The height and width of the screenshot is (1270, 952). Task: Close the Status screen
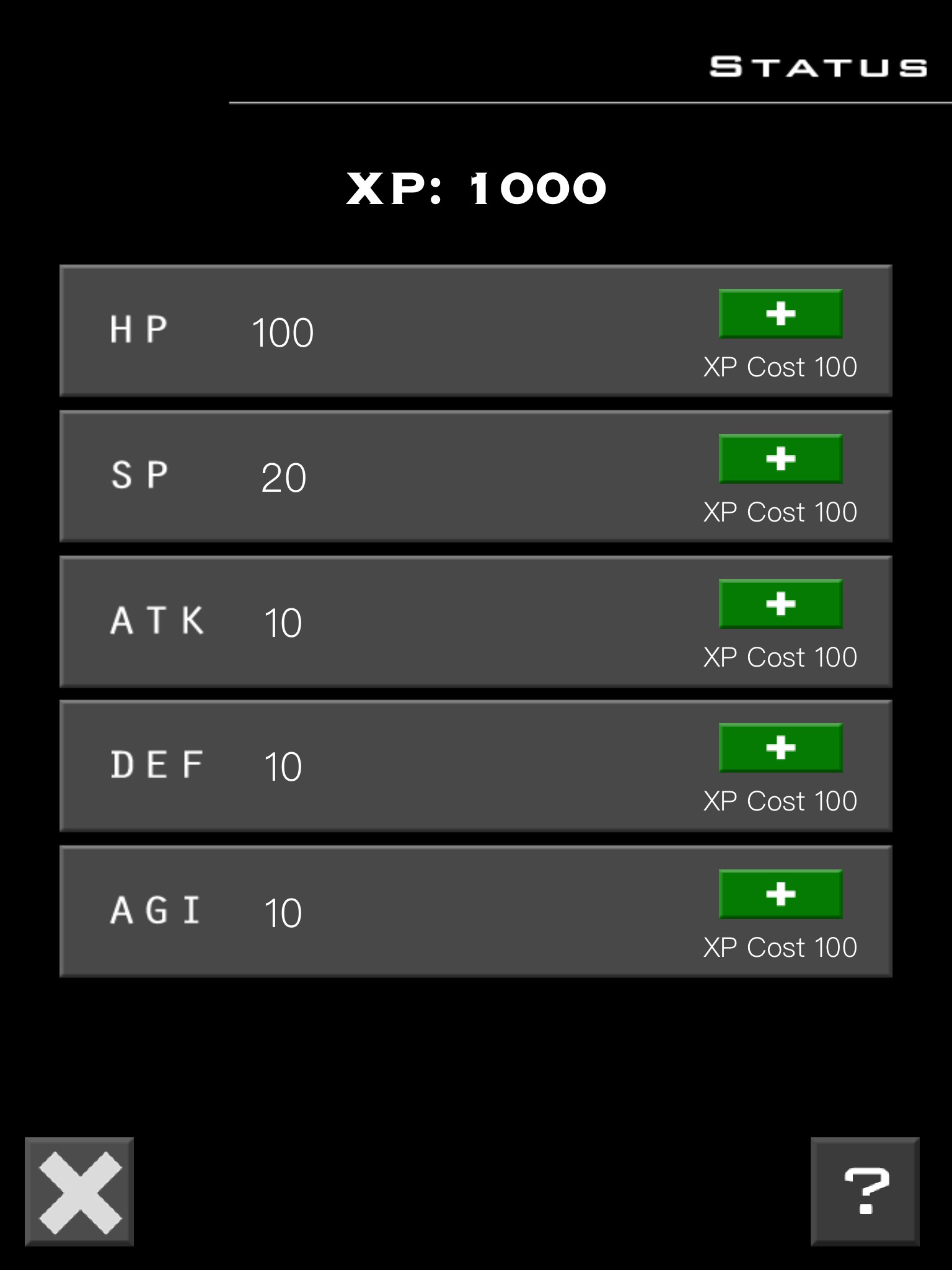tap(79, 1192)
